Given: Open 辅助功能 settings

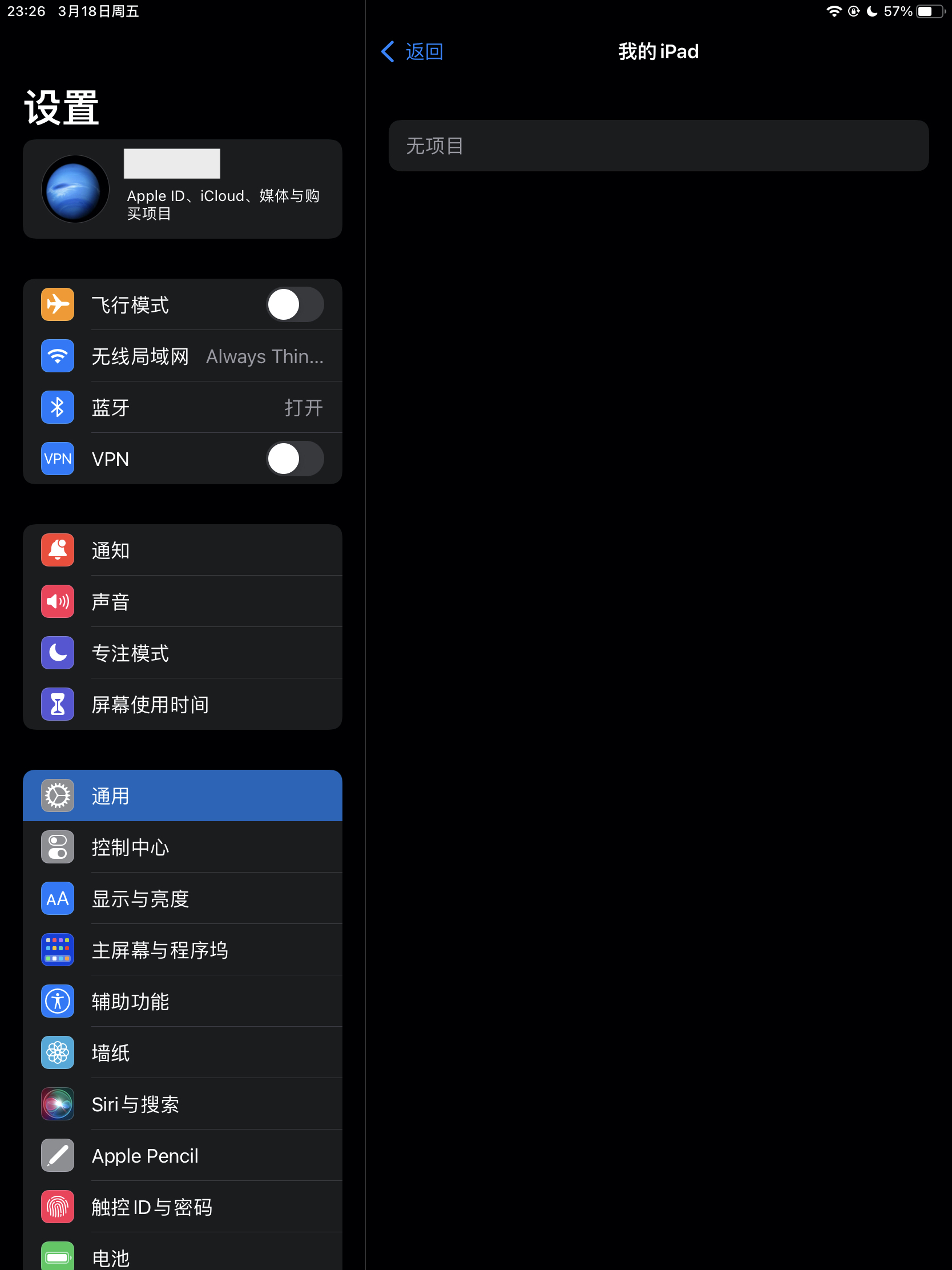Looking at the screenshot, I should [183, 1000].
